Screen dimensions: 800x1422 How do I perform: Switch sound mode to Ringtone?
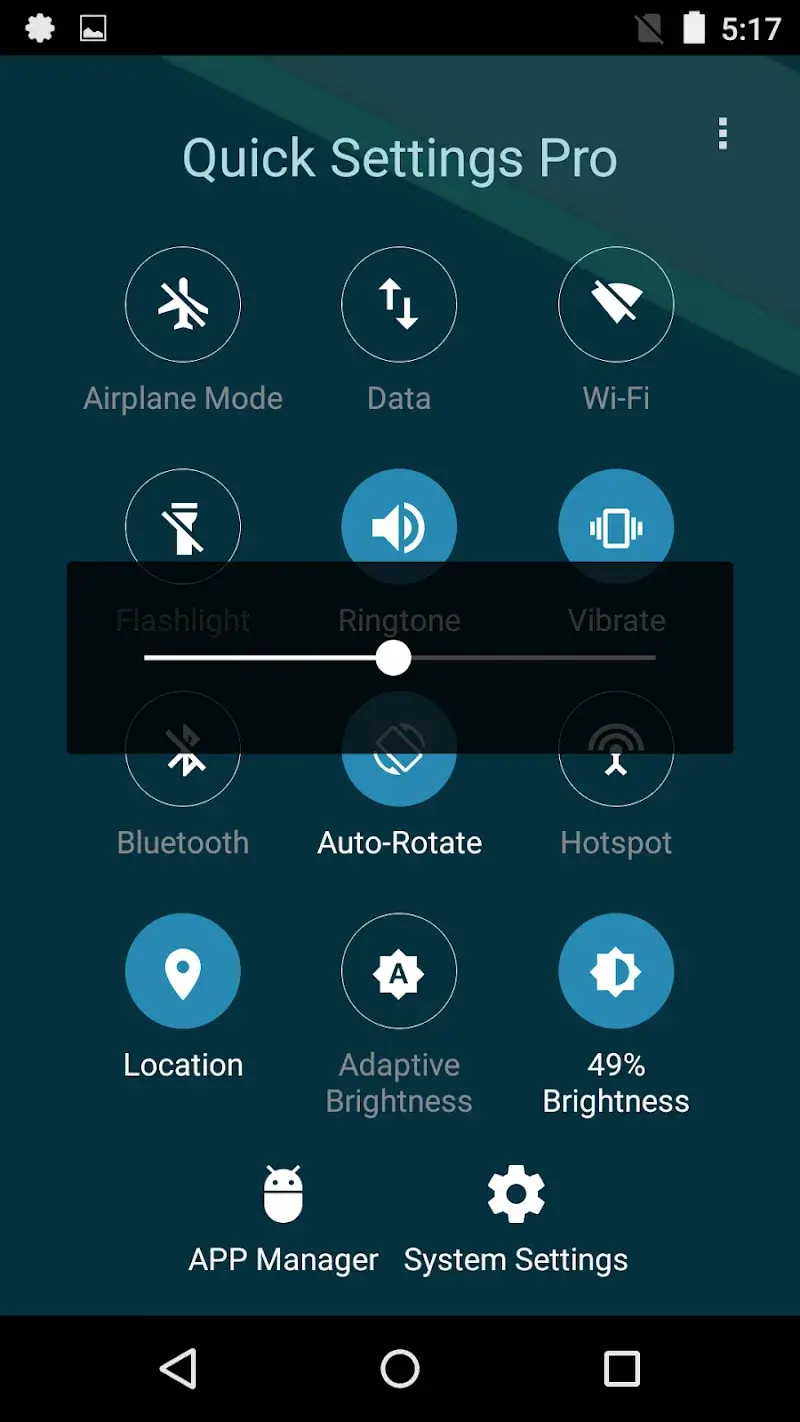tap(399, 527)
